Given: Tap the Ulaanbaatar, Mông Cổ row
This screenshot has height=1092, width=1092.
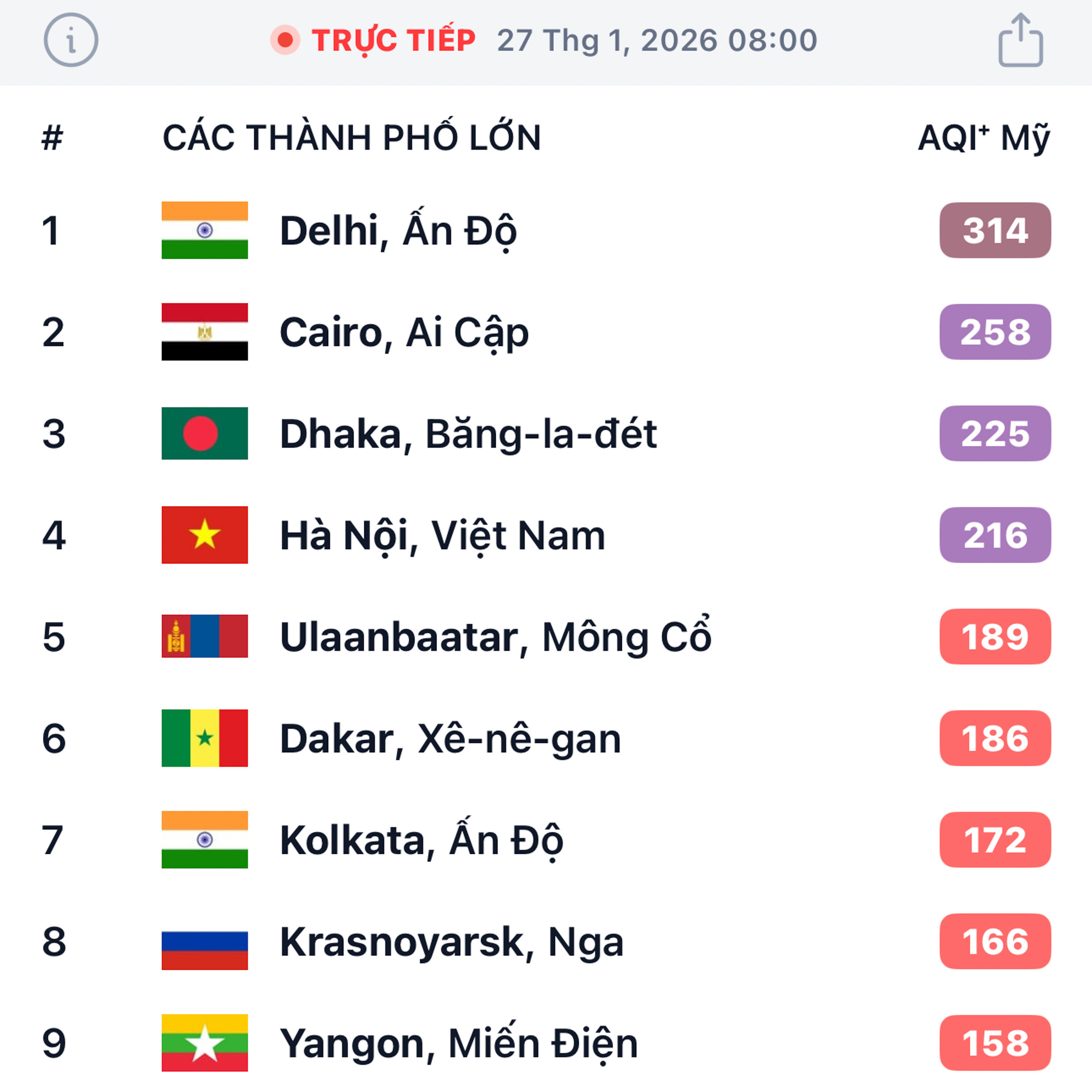Looking at the screenshot, I should point(495,637).
